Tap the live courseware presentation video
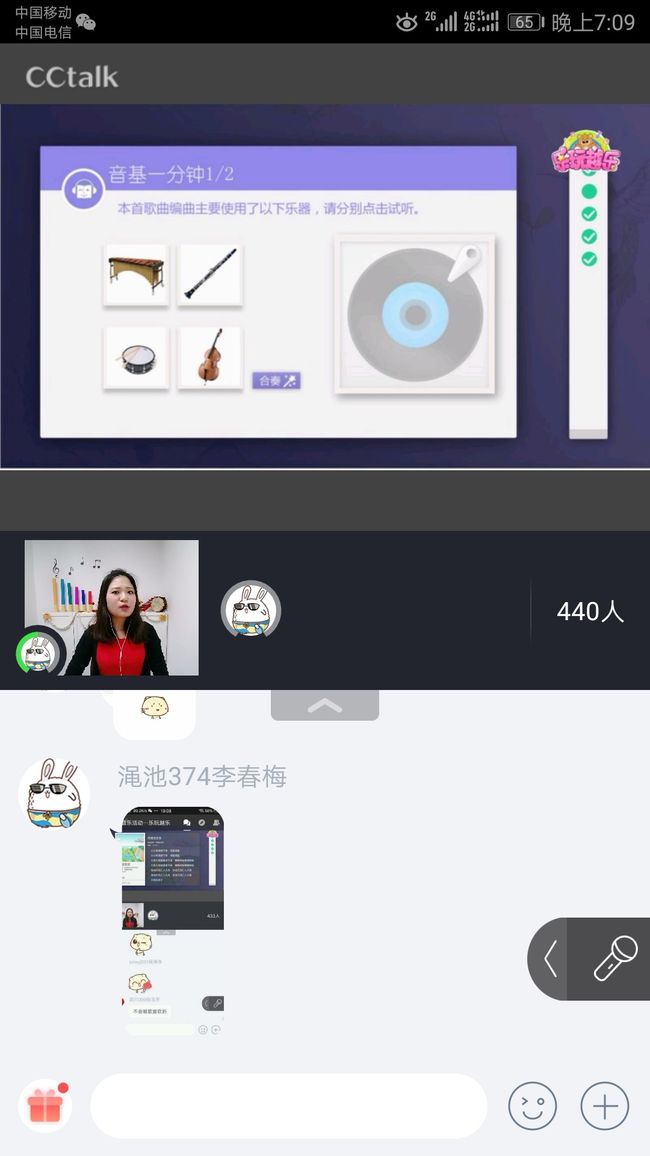Screen dimensions: 650x1156 [325, 285]
